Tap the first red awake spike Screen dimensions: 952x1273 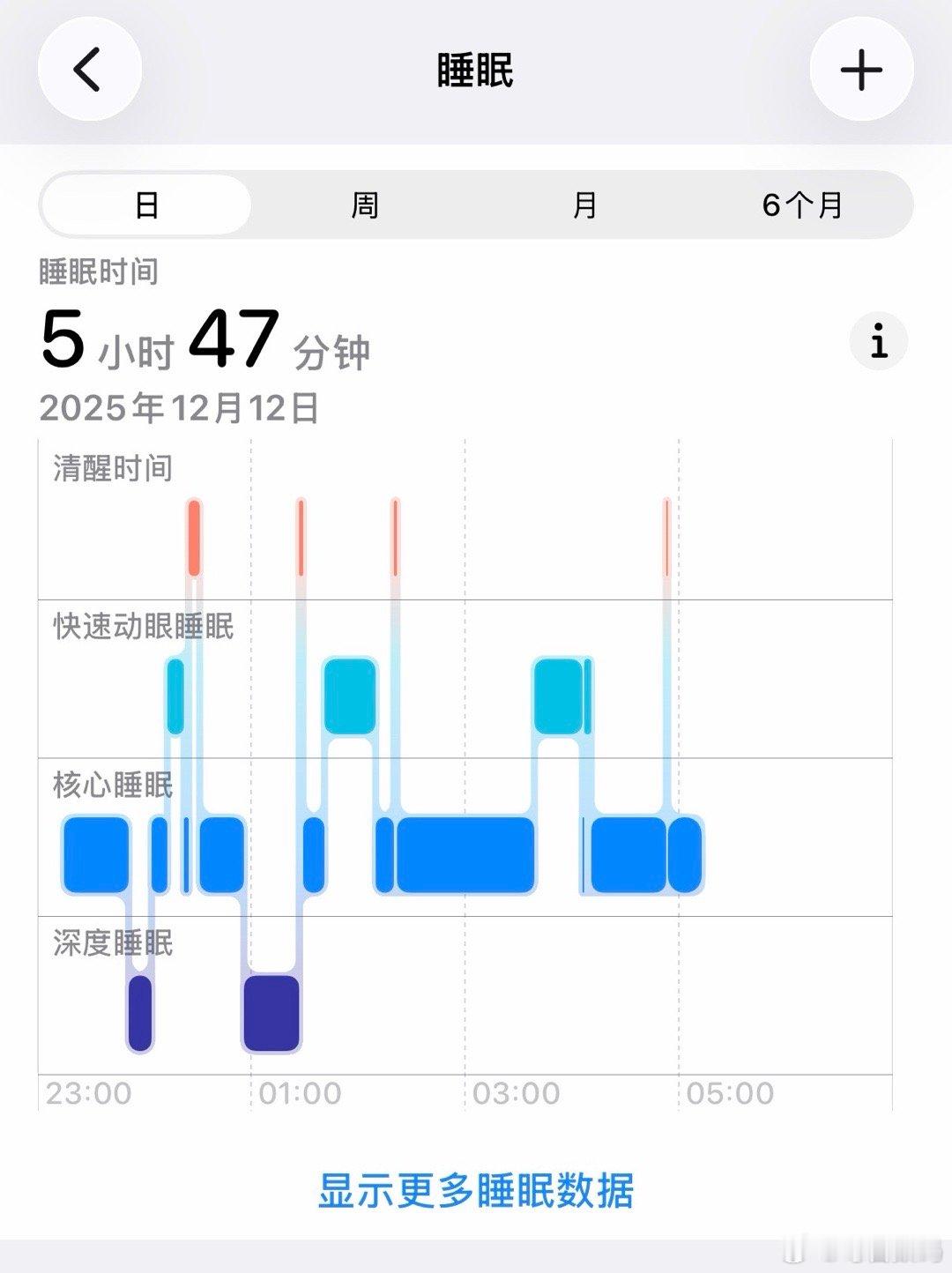point(193,538)
